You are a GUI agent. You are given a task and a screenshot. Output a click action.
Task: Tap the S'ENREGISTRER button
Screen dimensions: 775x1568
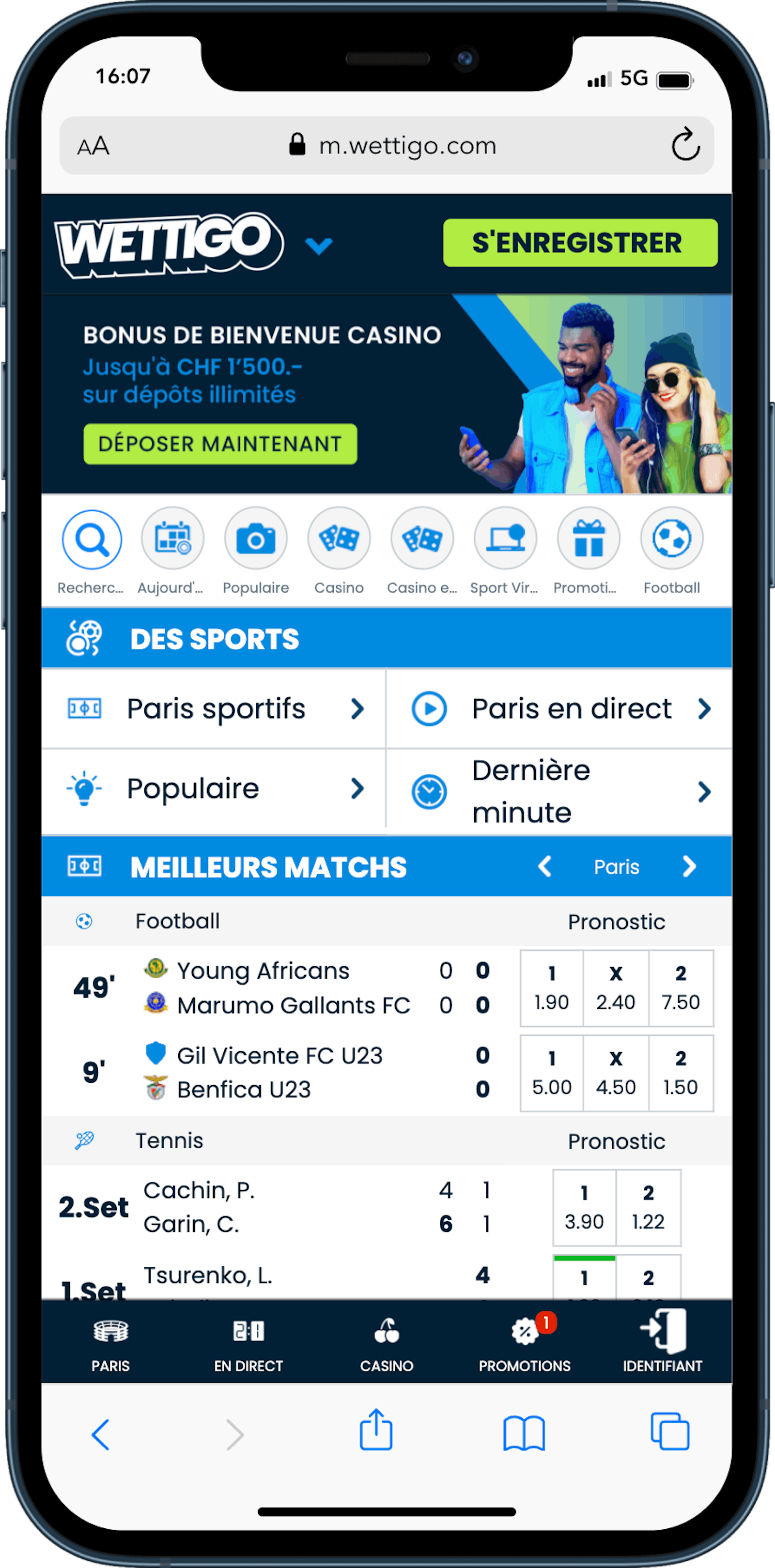pos(580,243)
